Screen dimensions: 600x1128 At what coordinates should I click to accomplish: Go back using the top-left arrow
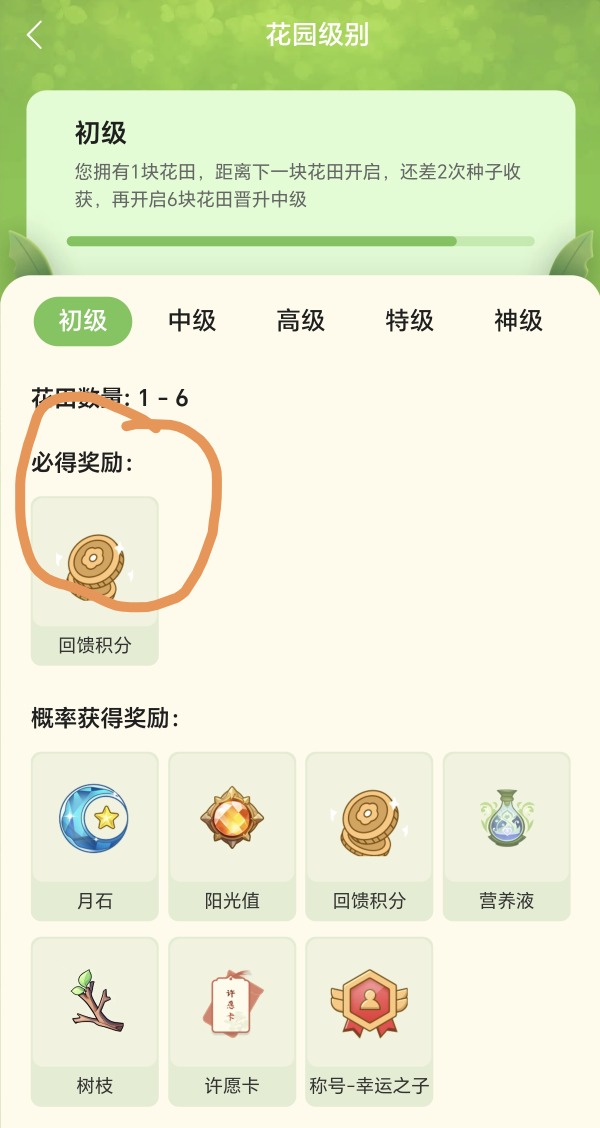pos(35,36)
